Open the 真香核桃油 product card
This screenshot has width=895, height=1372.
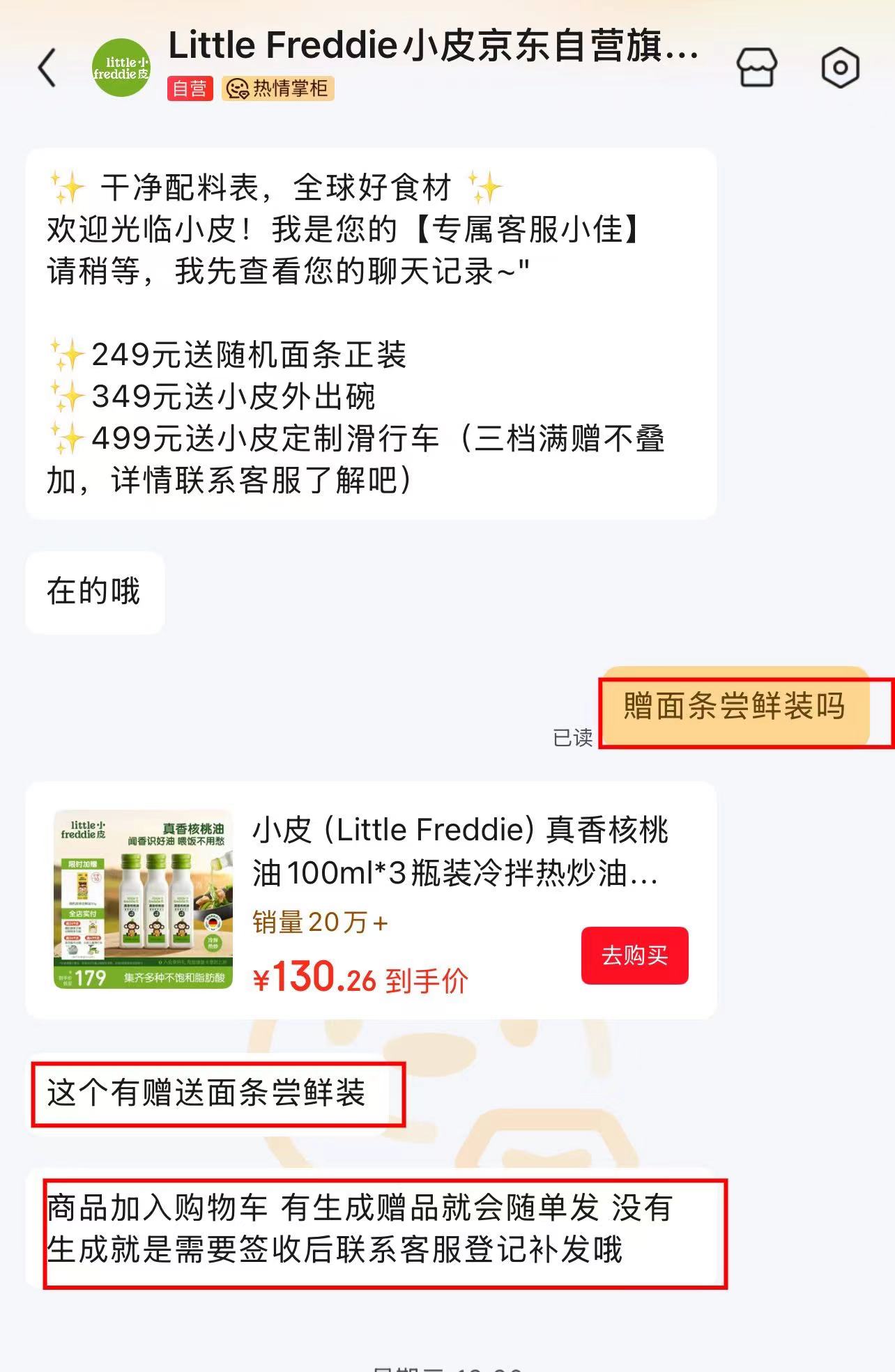pyautogui.click(x=371, y=900)
